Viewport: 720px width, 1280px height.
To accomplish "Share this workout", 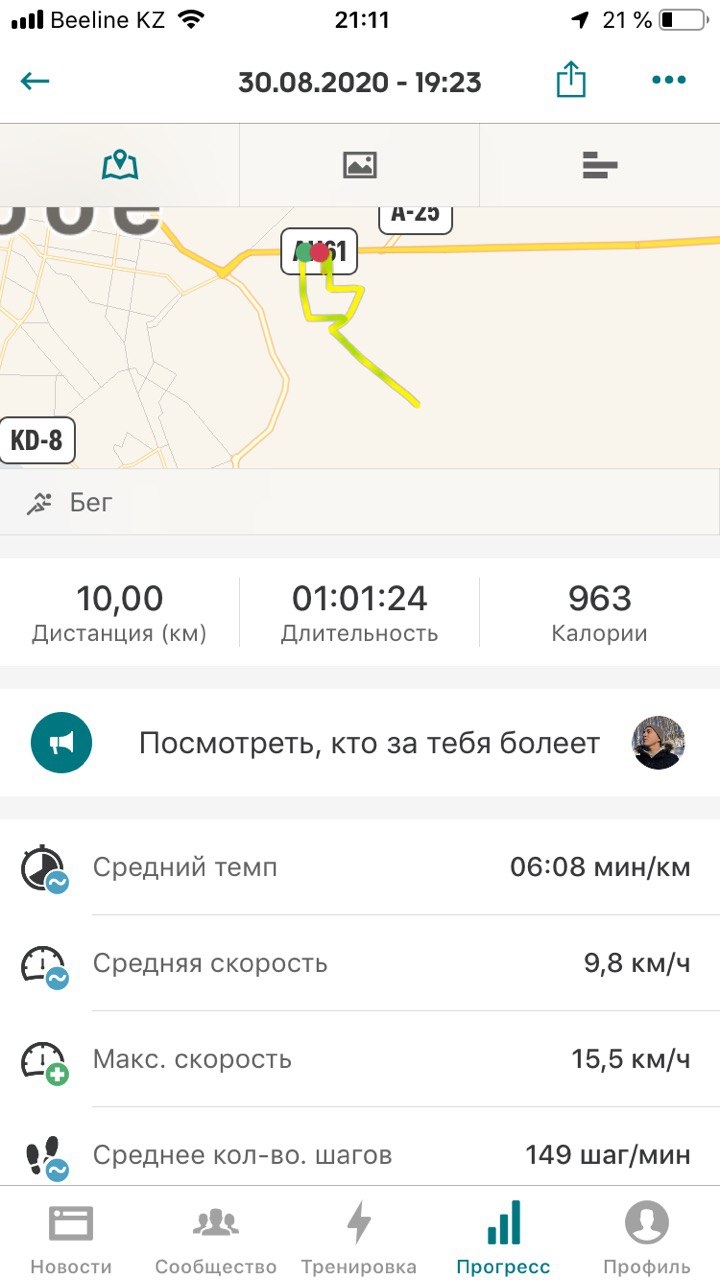I will tap(570, 80).
